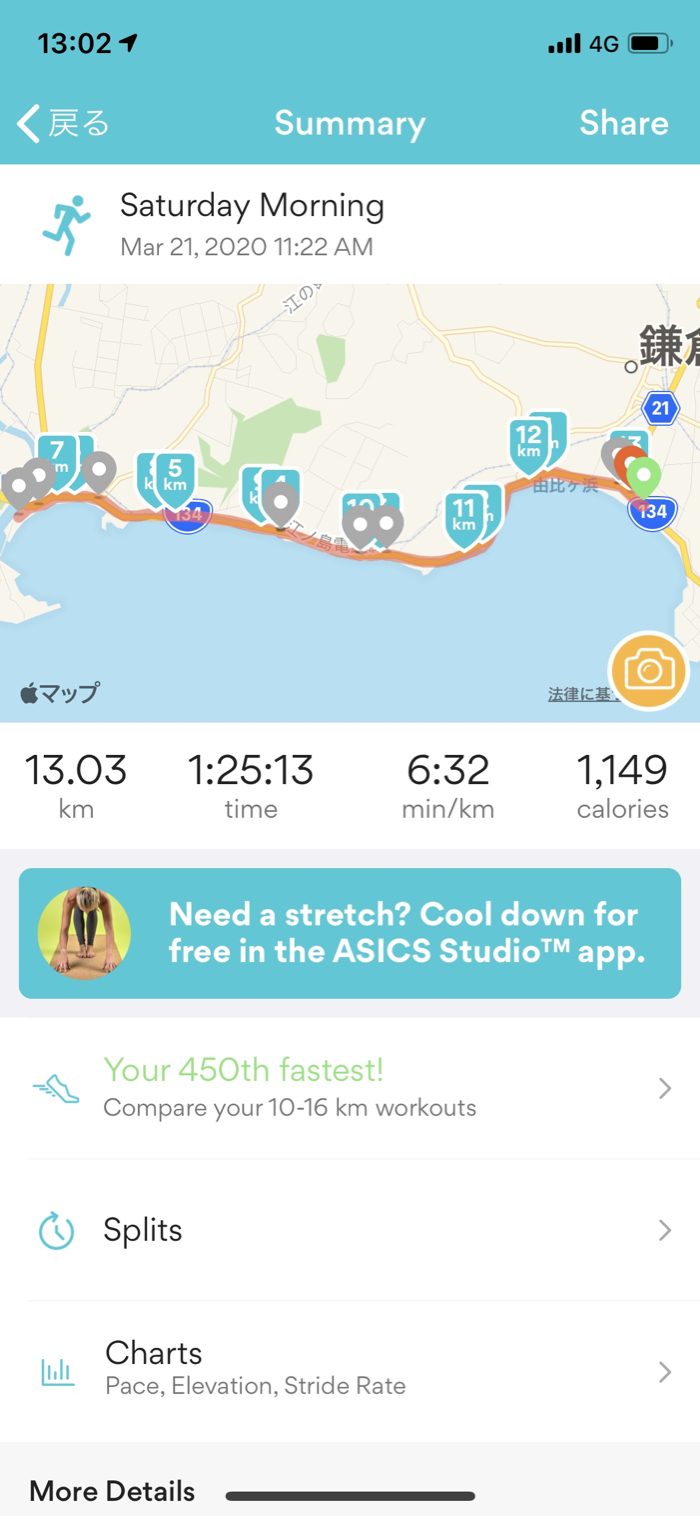Open the orange camera button
The height and width of the screenshot is (1516, 700).
click(x=648, y=671)
